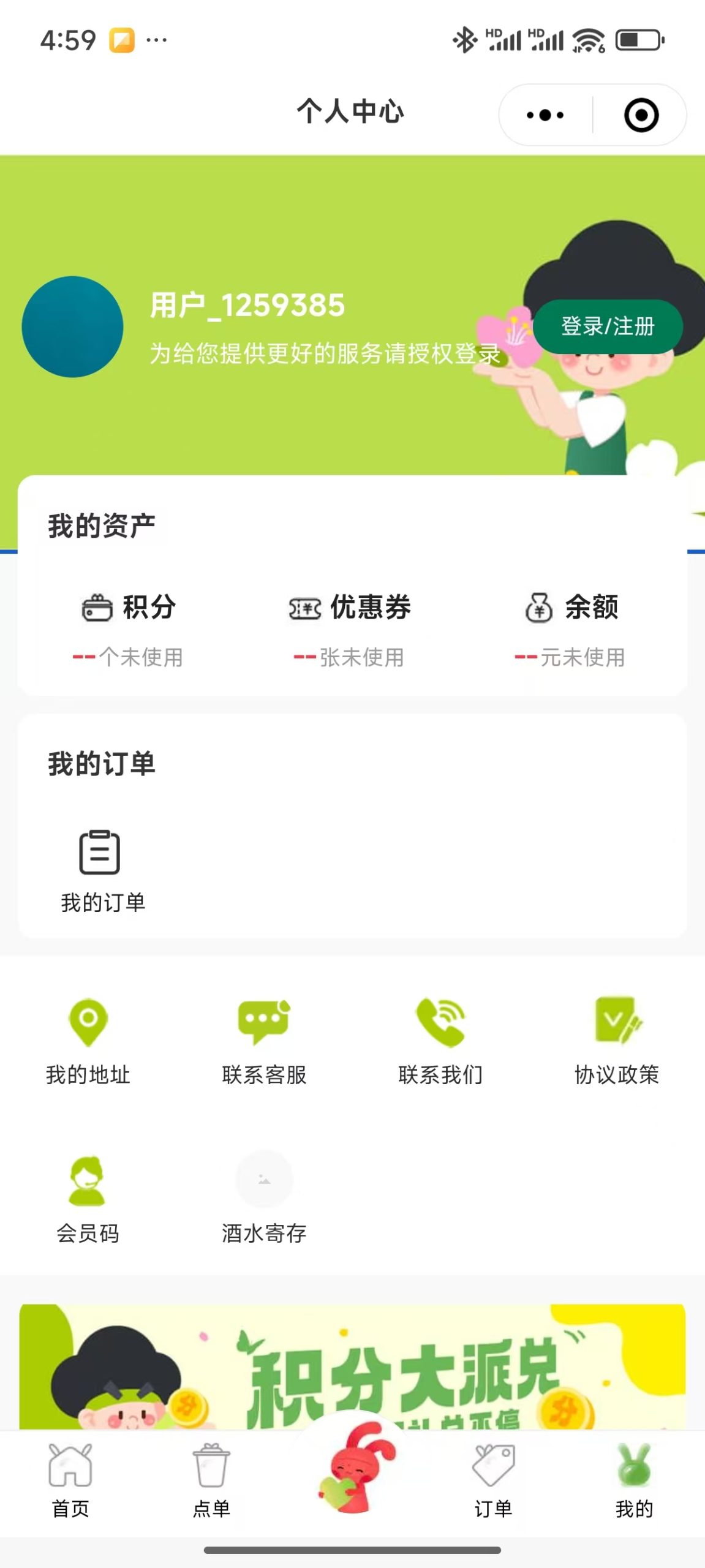Open the mini program more options menu
This screenshot has width=705, height=1568.
coord(545,115)
